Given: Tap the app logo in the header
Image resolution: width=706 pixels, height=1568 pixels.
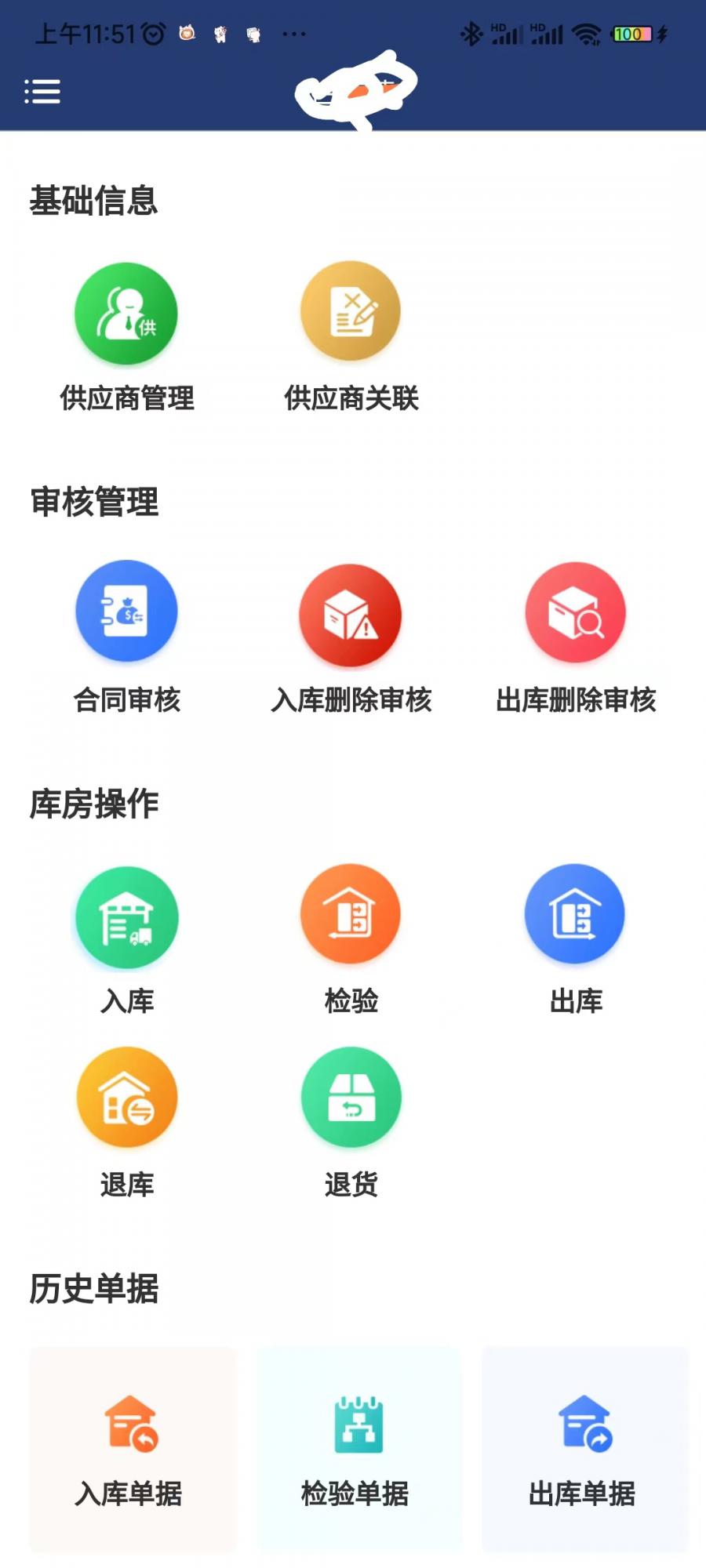Looking at the screenshot, I should (353, 90).
